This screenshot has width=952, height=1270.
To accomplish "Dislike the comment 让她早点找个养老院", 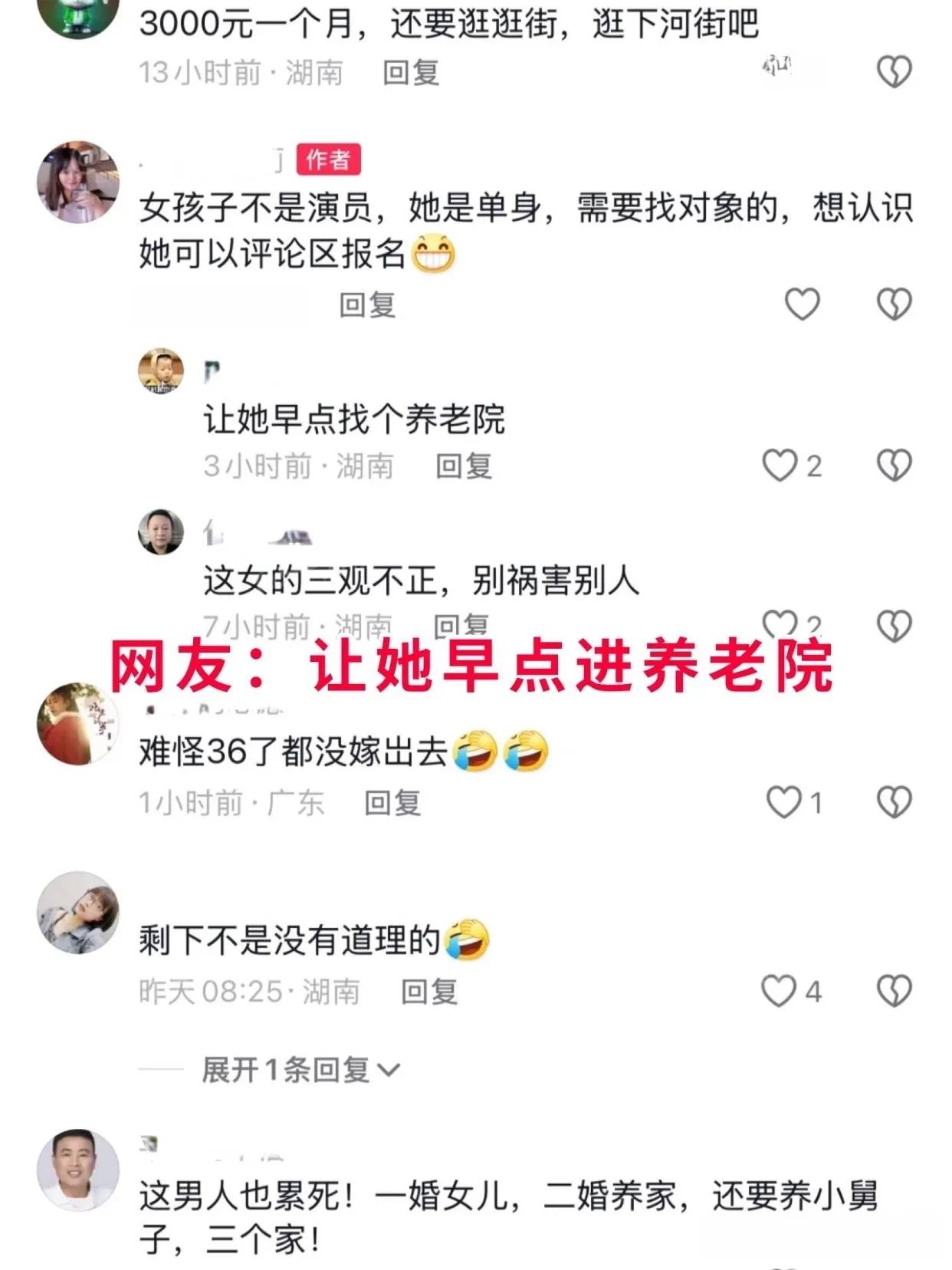I will [x=894, y=466].
